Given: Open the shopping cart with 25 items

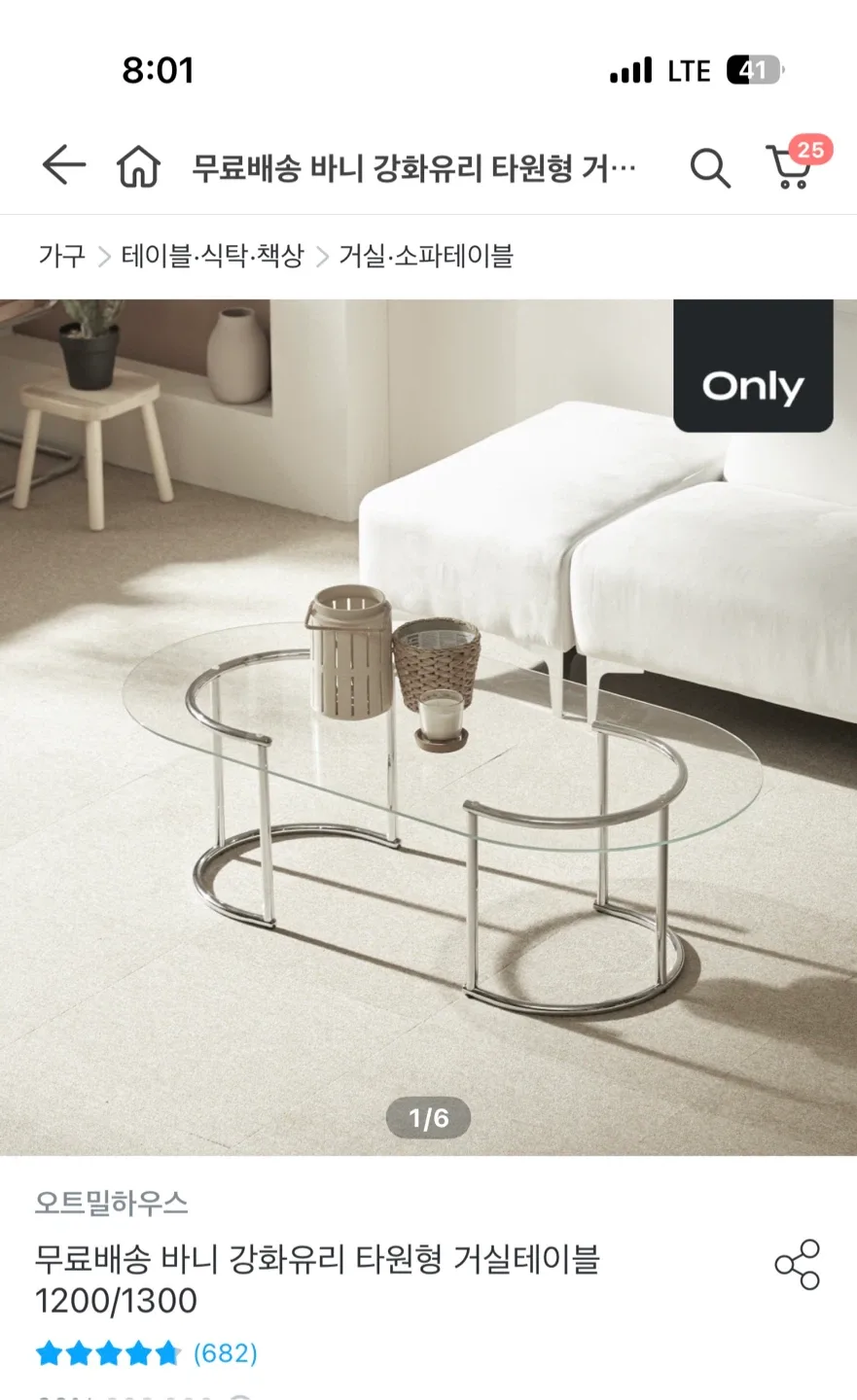Looking at the screenshot, I should pos(791,167).
